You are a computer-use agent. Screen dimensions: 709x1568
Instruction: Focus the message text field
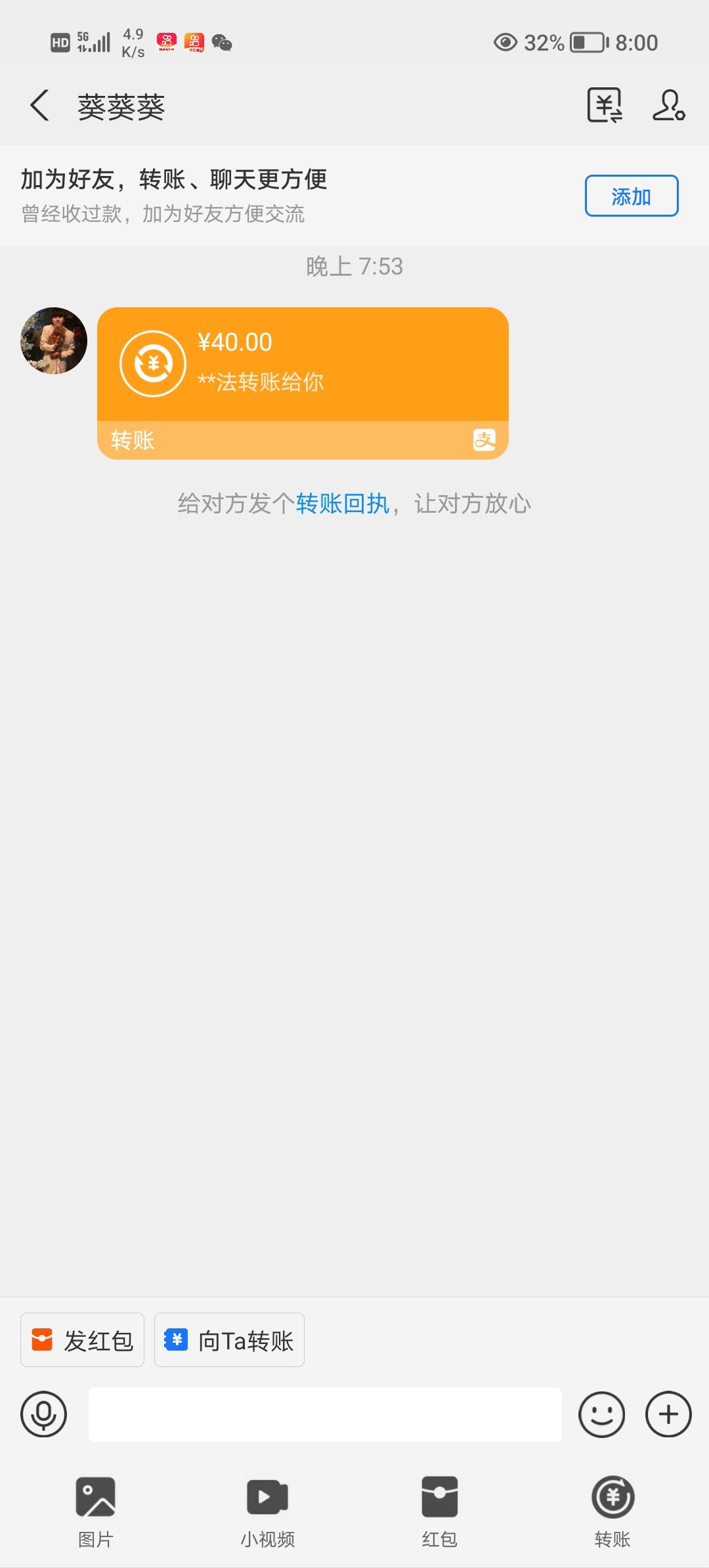tap(325, 1415)
